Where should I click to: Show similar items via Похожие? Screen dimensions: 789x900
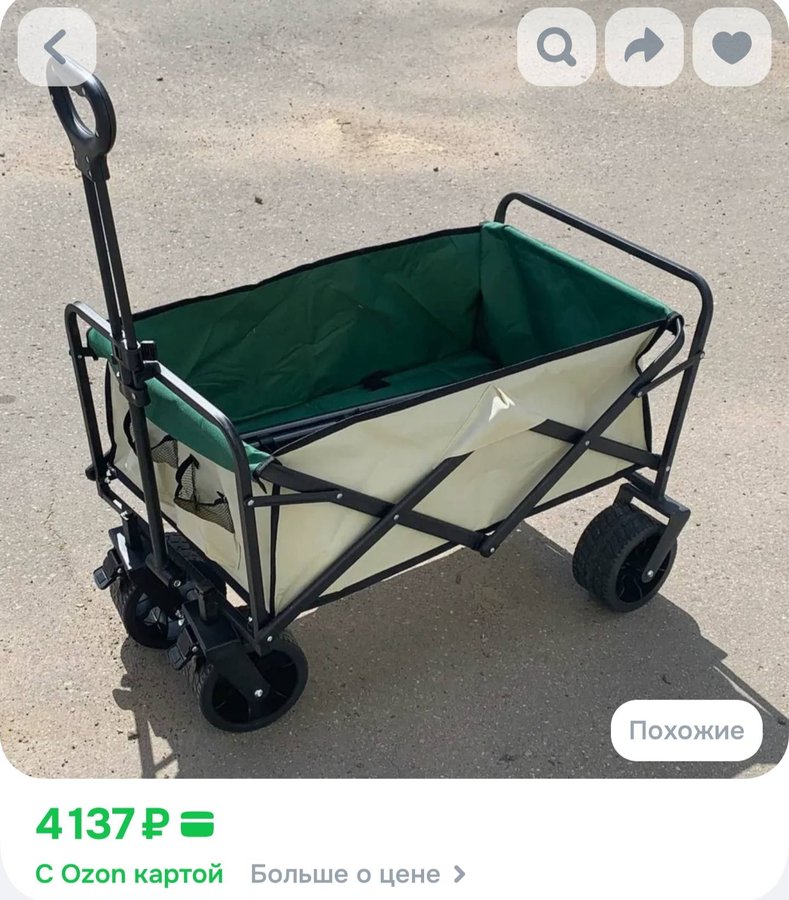[686, 730]
